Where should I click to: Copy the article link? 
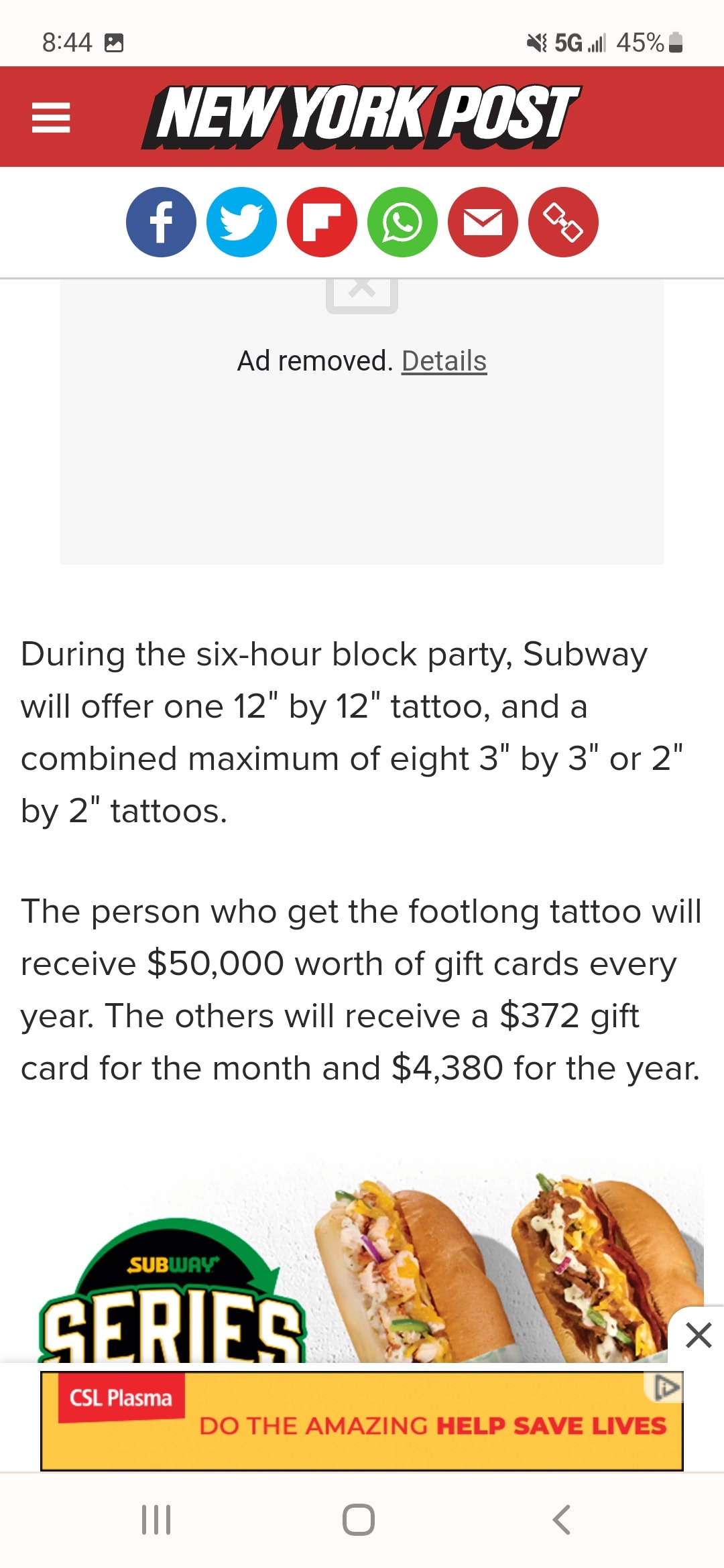pyautogui.click(x=563, y=222)
